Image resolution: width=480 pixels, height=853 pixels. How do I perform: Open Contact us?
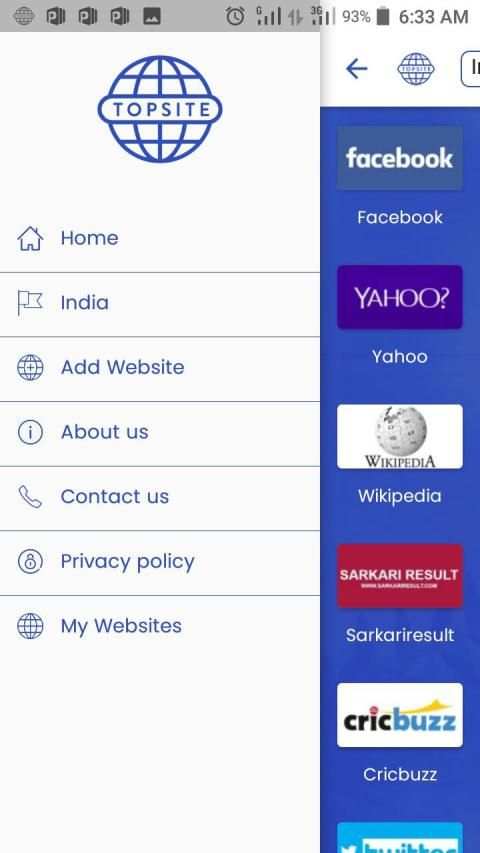(160, 498)
